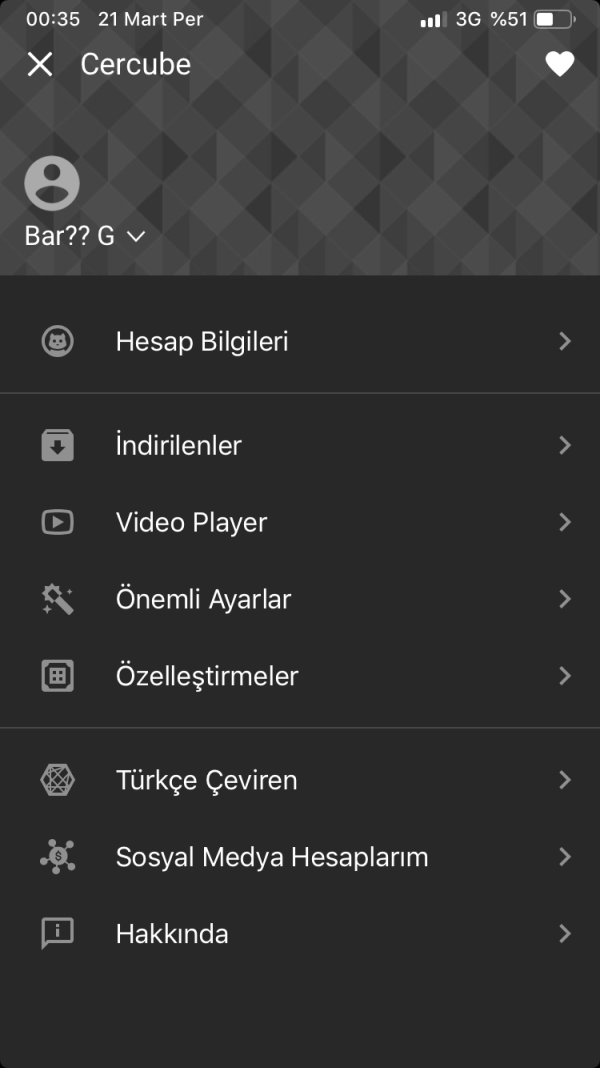The width and height of the screenshot is (600, 1068).
Task: View Türkçe Çeviren
Action: click(300, 781)
